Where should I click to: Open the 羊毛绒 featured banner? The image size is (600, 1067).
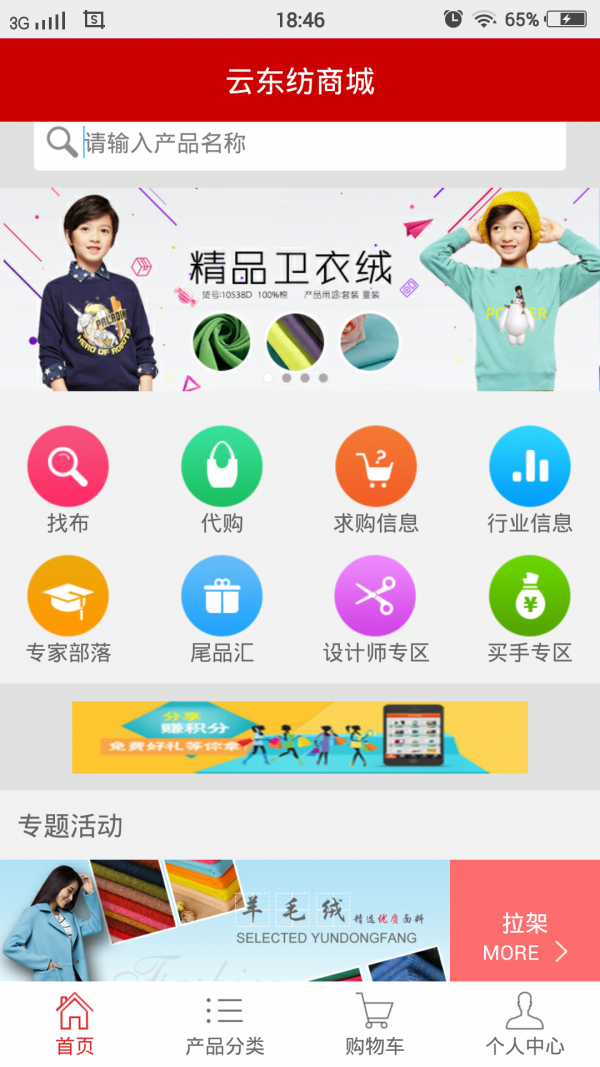(225, 920)
